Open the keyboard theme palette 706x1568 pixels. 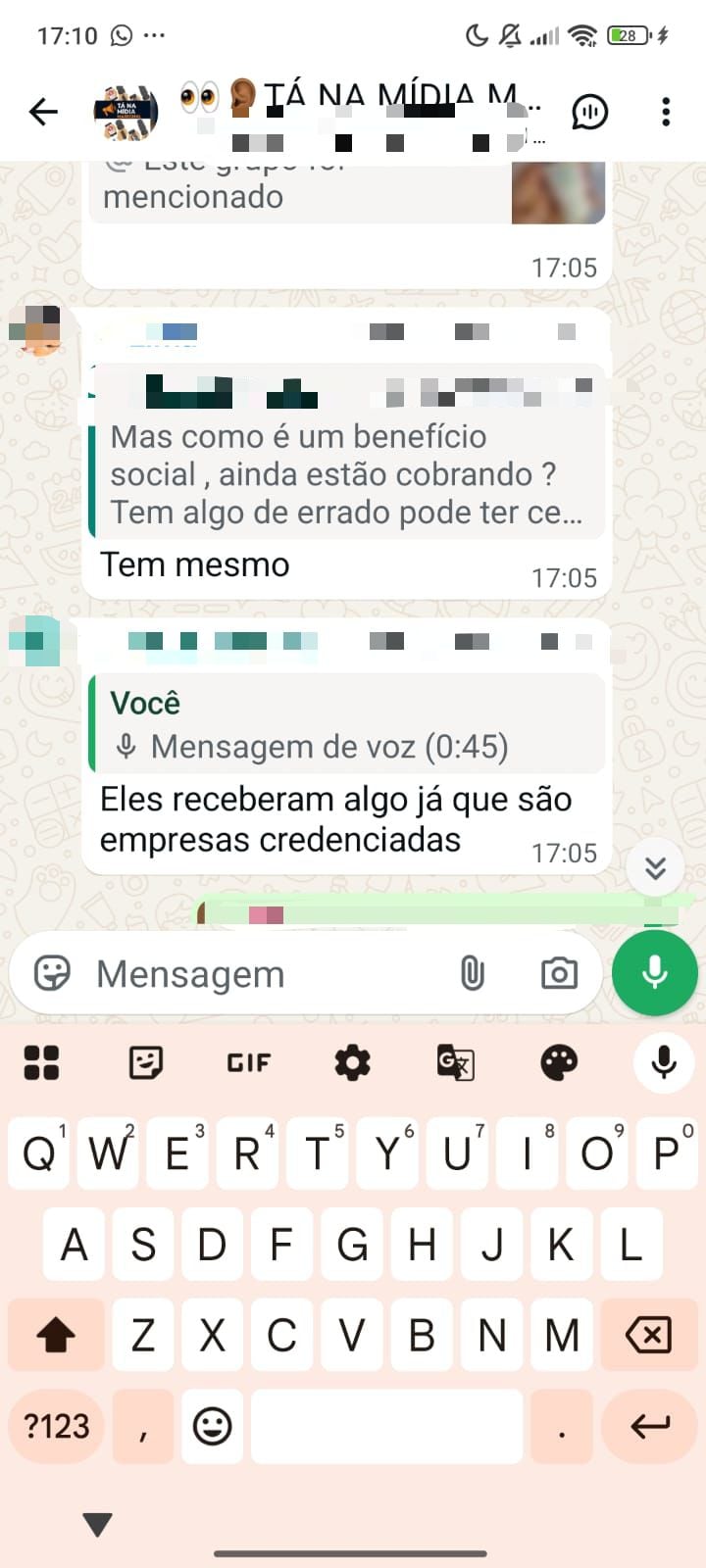559,1062
